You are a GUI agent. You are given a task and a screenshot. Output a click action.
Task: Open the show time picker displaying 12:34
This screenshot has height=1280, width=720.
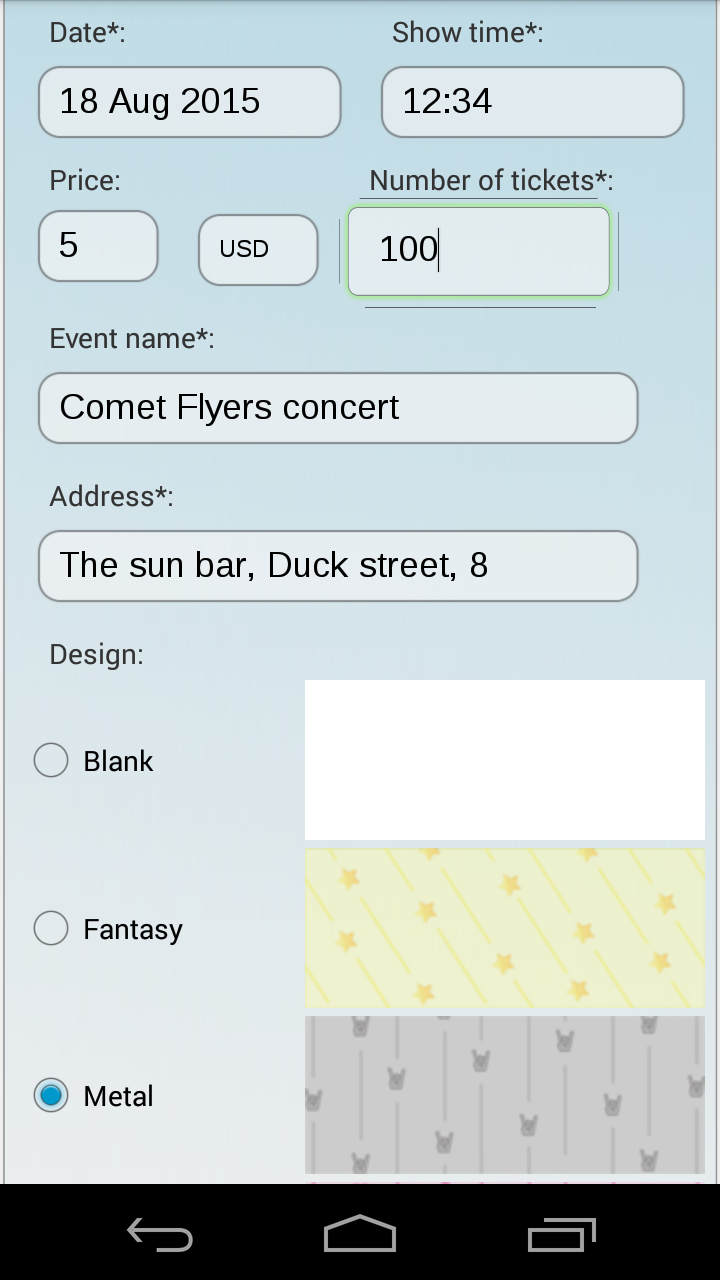(531, 101)
